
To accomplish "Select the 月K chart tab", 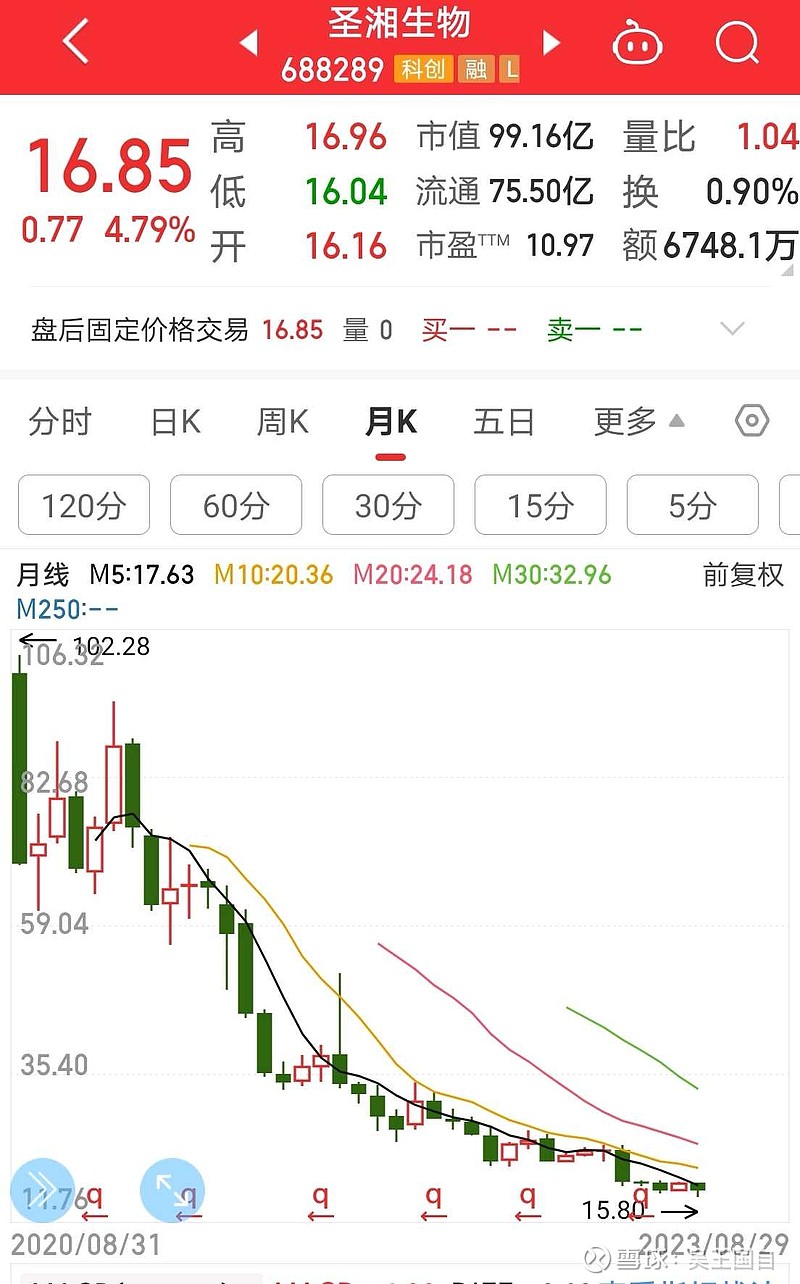I will [390, 422].
